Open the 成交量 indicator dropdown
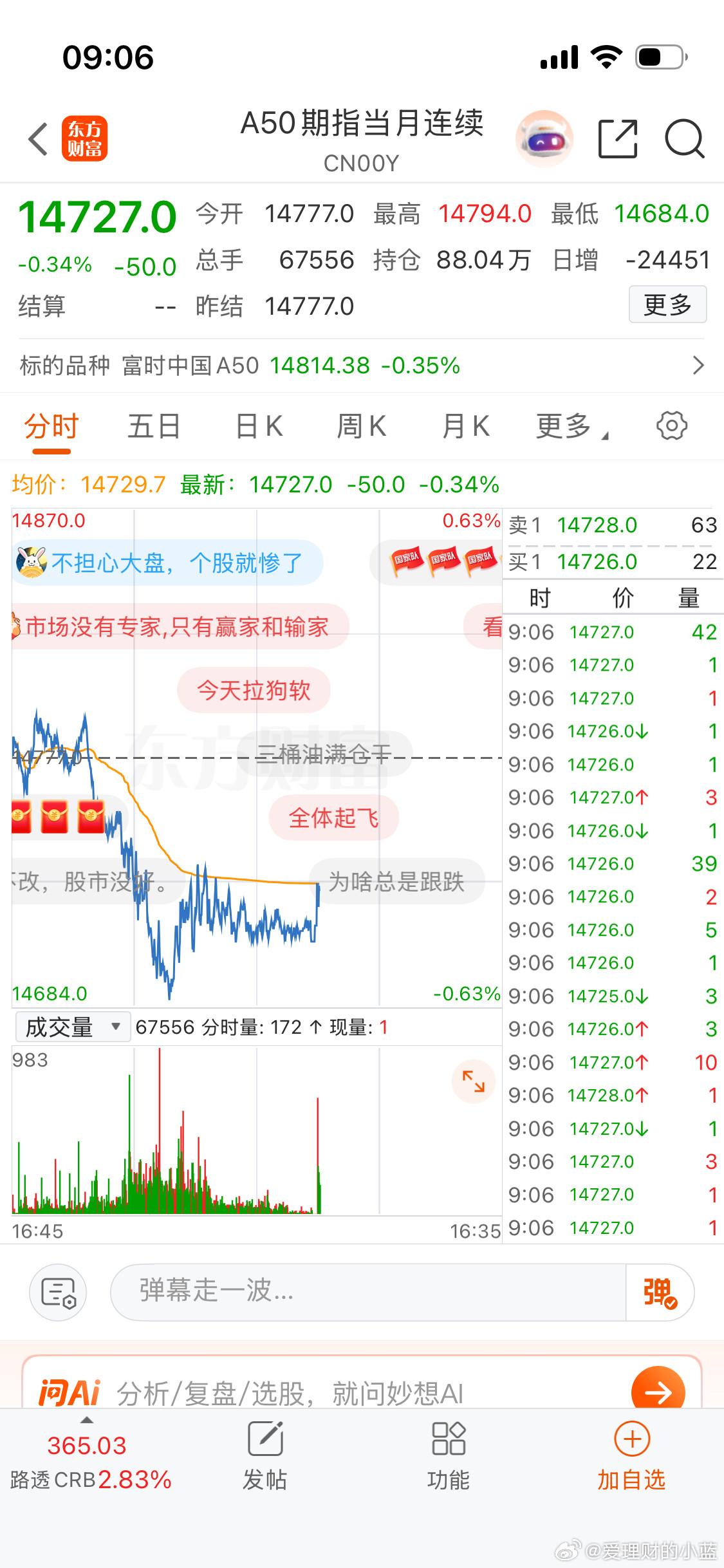This screenshot has width=724, height=1568. pyautogui.click(x=72, y=1027)
